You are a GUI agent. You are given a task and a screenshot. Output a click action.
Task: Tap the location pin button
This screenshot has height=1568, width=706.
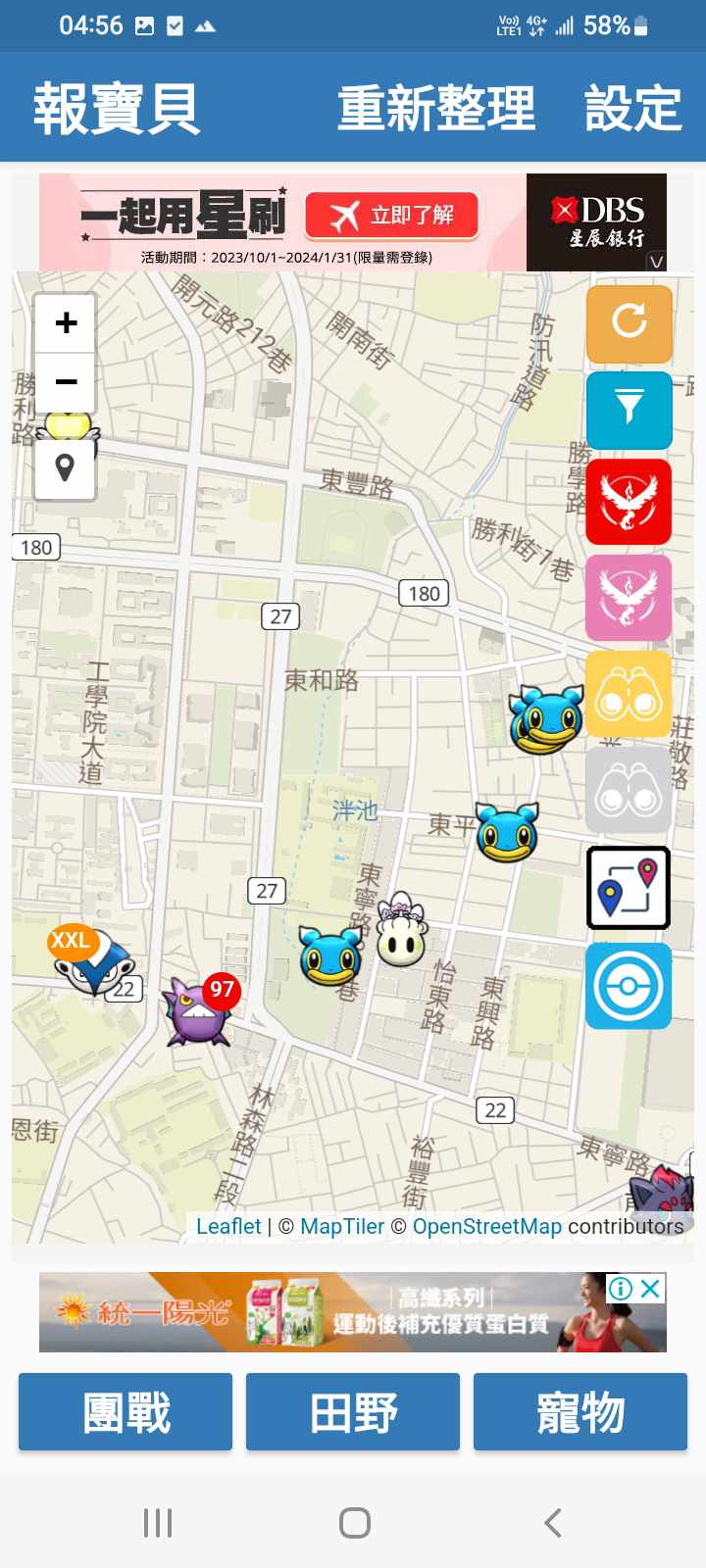coord(66,468)
